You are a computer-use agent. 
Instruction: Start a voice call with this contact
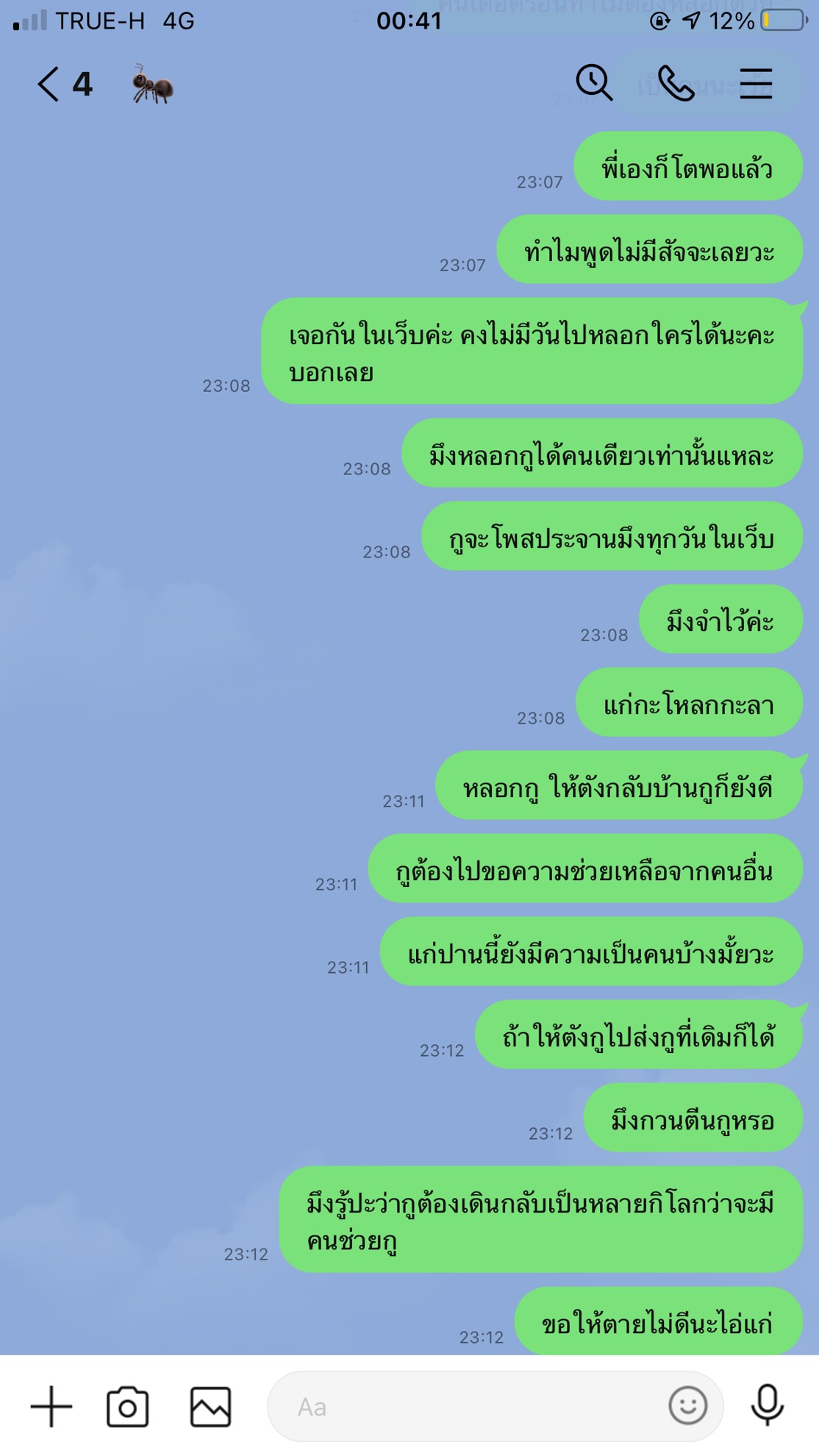pos(676,83)
